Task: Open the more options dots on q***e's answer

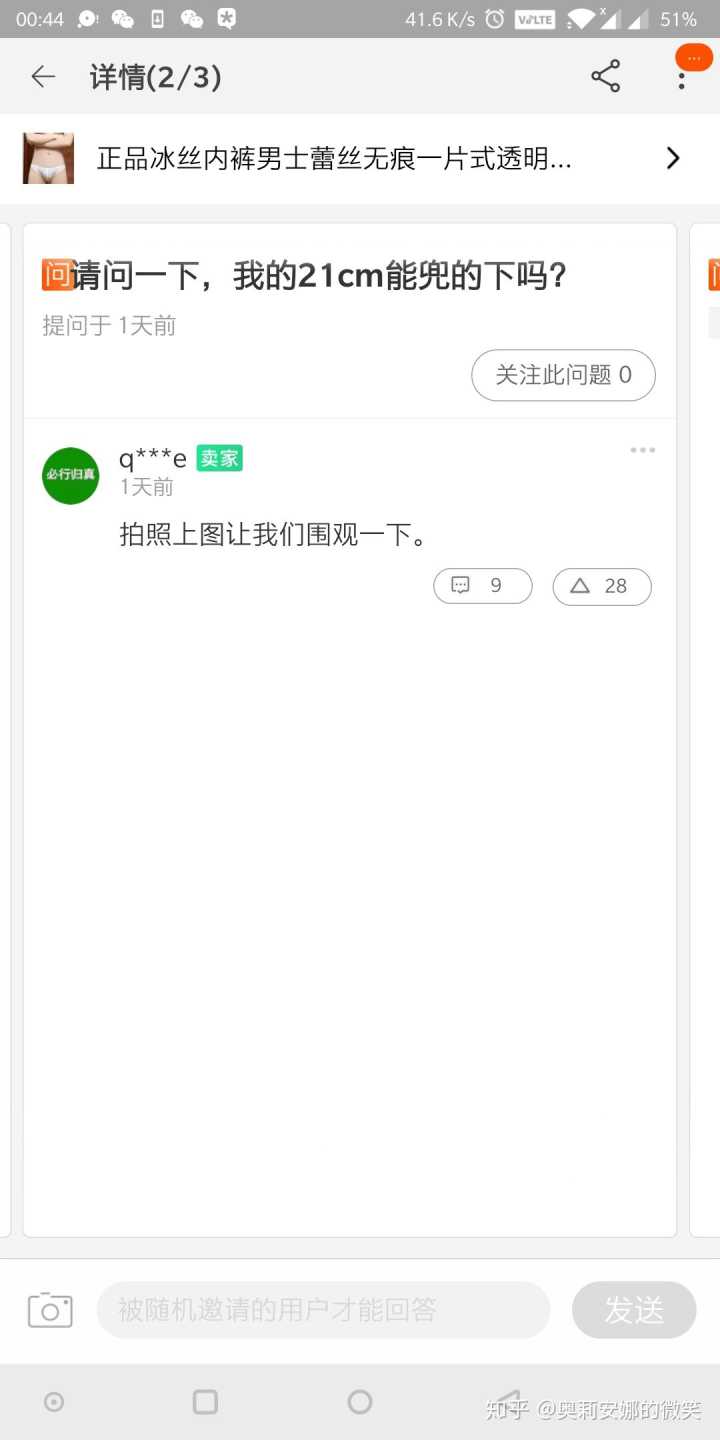Action: (643, 451)
